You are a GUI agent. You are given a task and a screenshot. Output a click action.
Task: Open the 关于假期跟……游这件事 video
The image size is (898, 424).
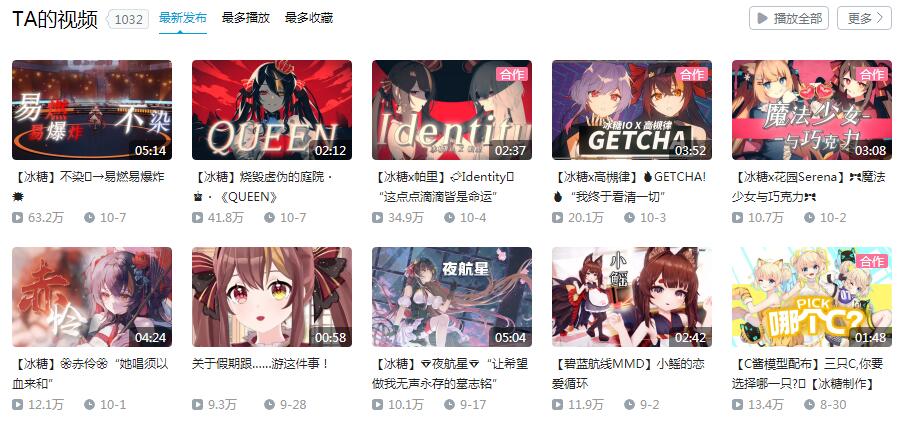pyautogui.click(x=272, y=297)
